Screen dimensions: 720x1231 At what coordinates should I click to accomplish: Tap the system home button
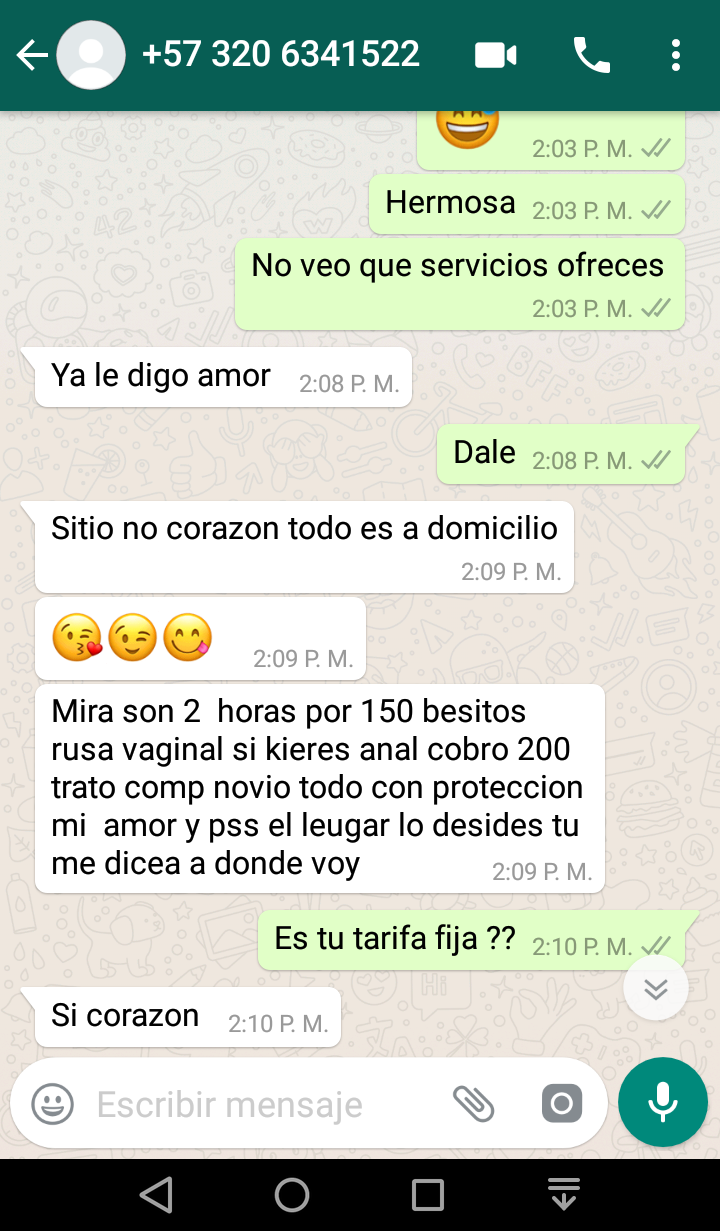[x=292, y=1194]
